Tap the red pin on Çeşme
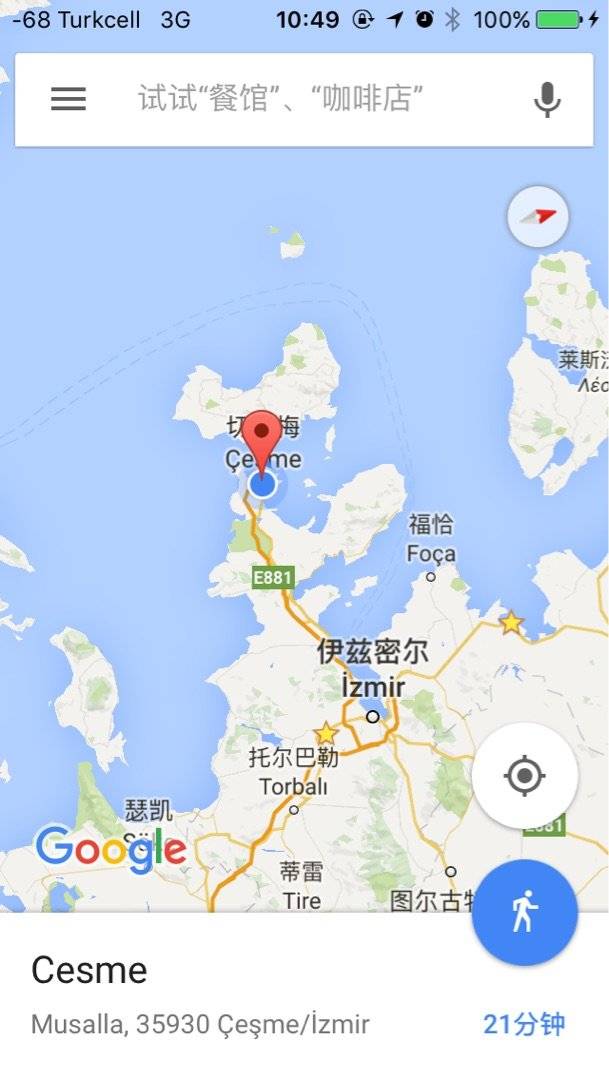This screenshot has height=1080, width=609. [x=263, y=434]
